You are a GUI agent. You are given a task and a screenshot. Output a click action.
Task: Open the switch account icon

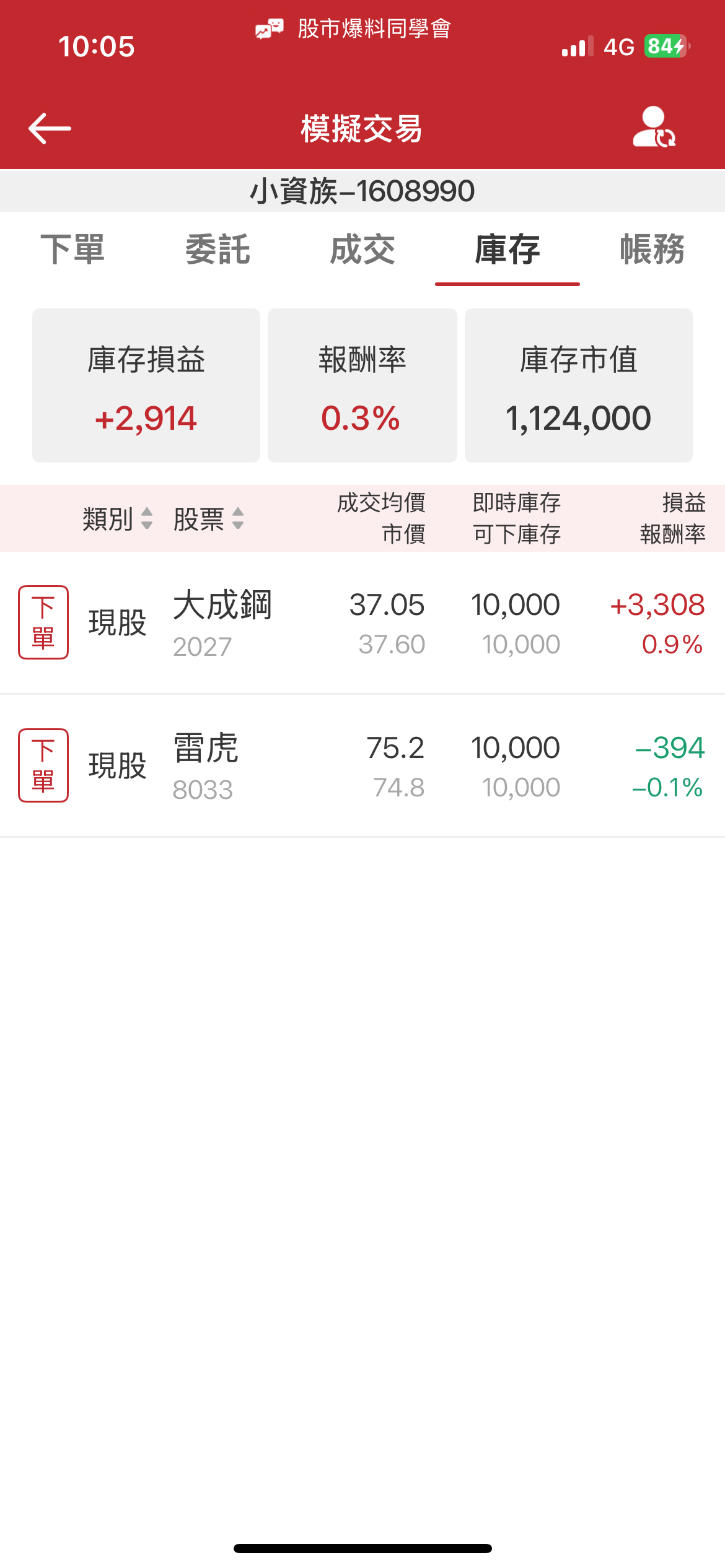(x=654, y=128)
